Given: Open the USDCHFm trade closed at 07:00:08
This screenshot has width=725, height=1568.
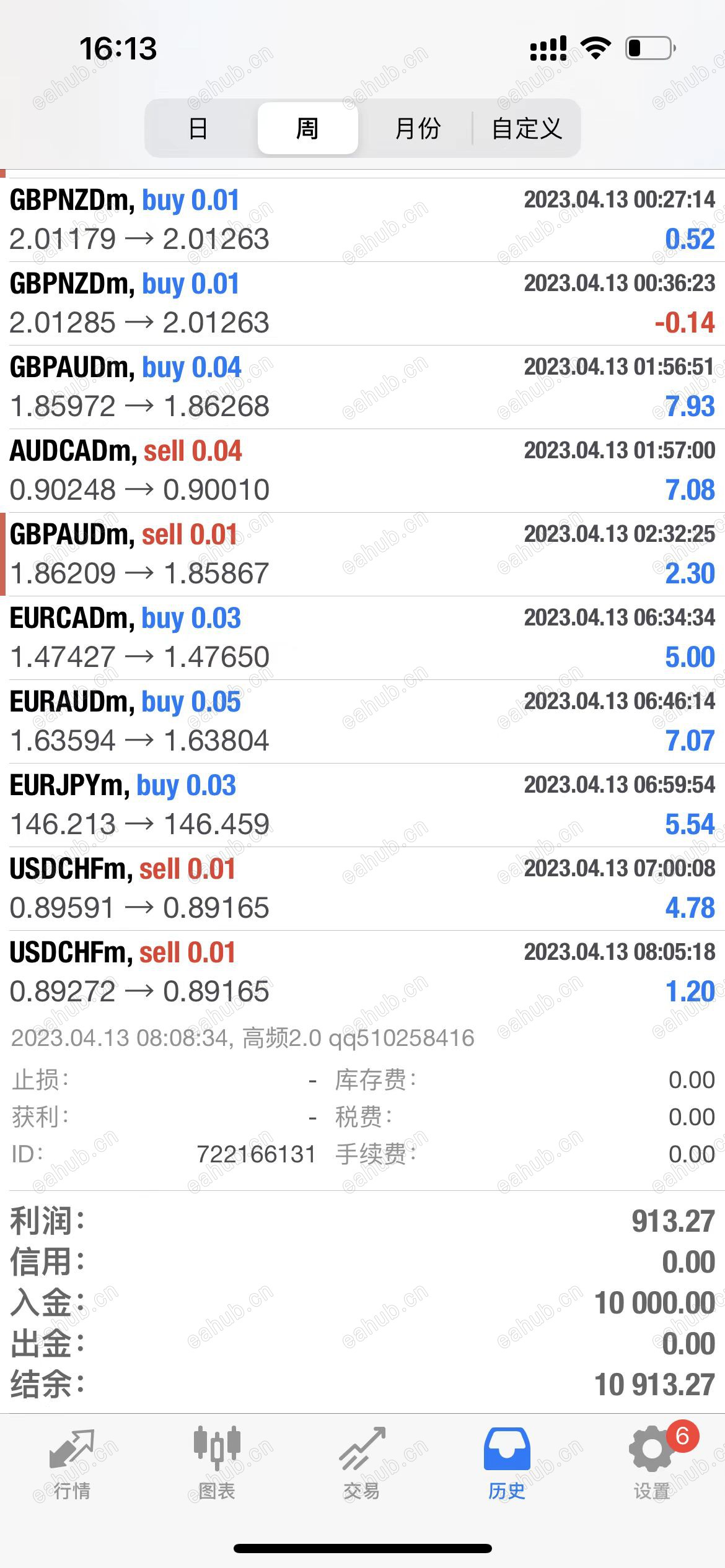Looking at the screenshot, I should click(x=362, y=889).
